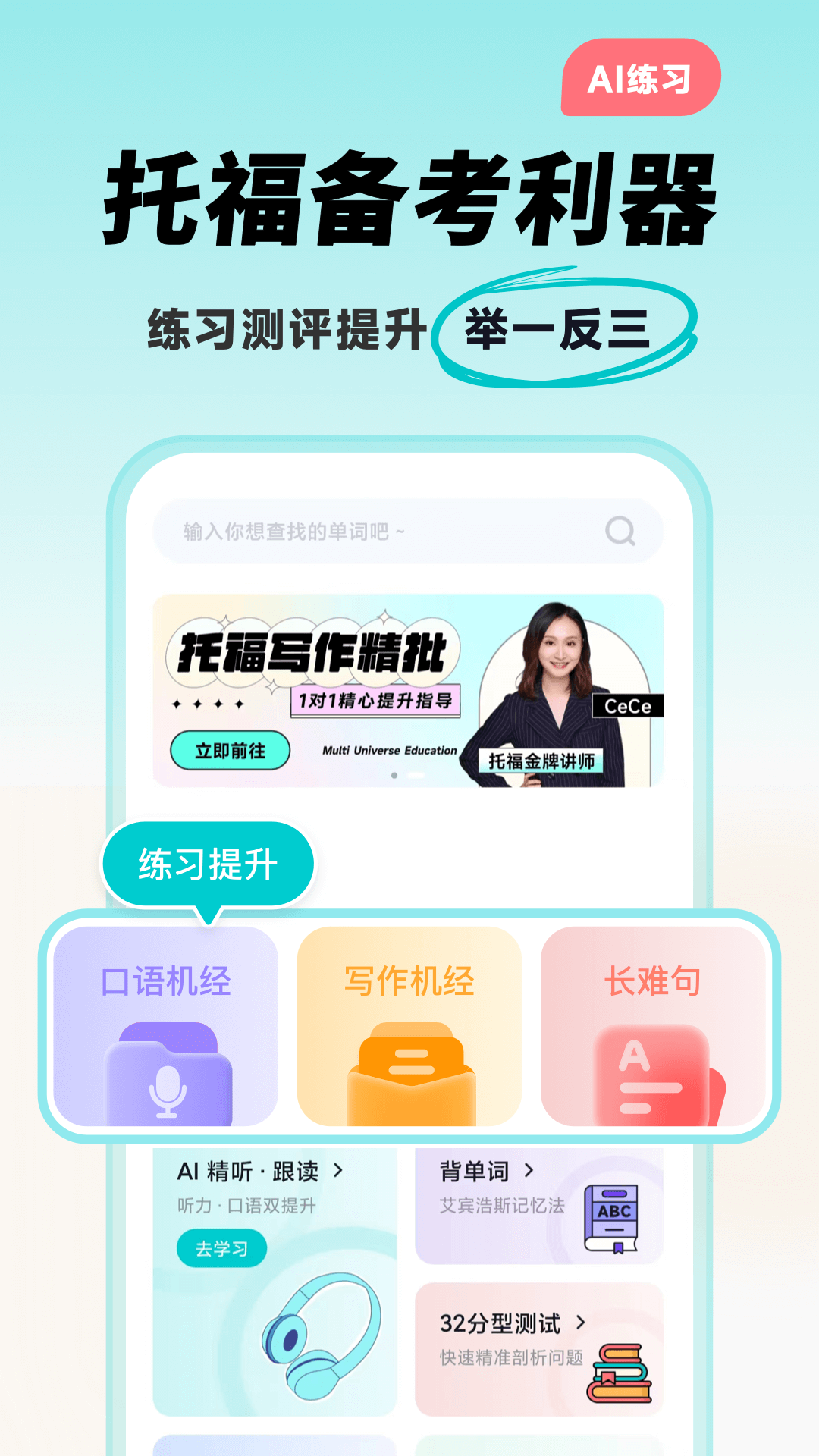Click the magnifier icon in the search bar
Viewport: 819px width, 1456px height.
pos(619,531)
